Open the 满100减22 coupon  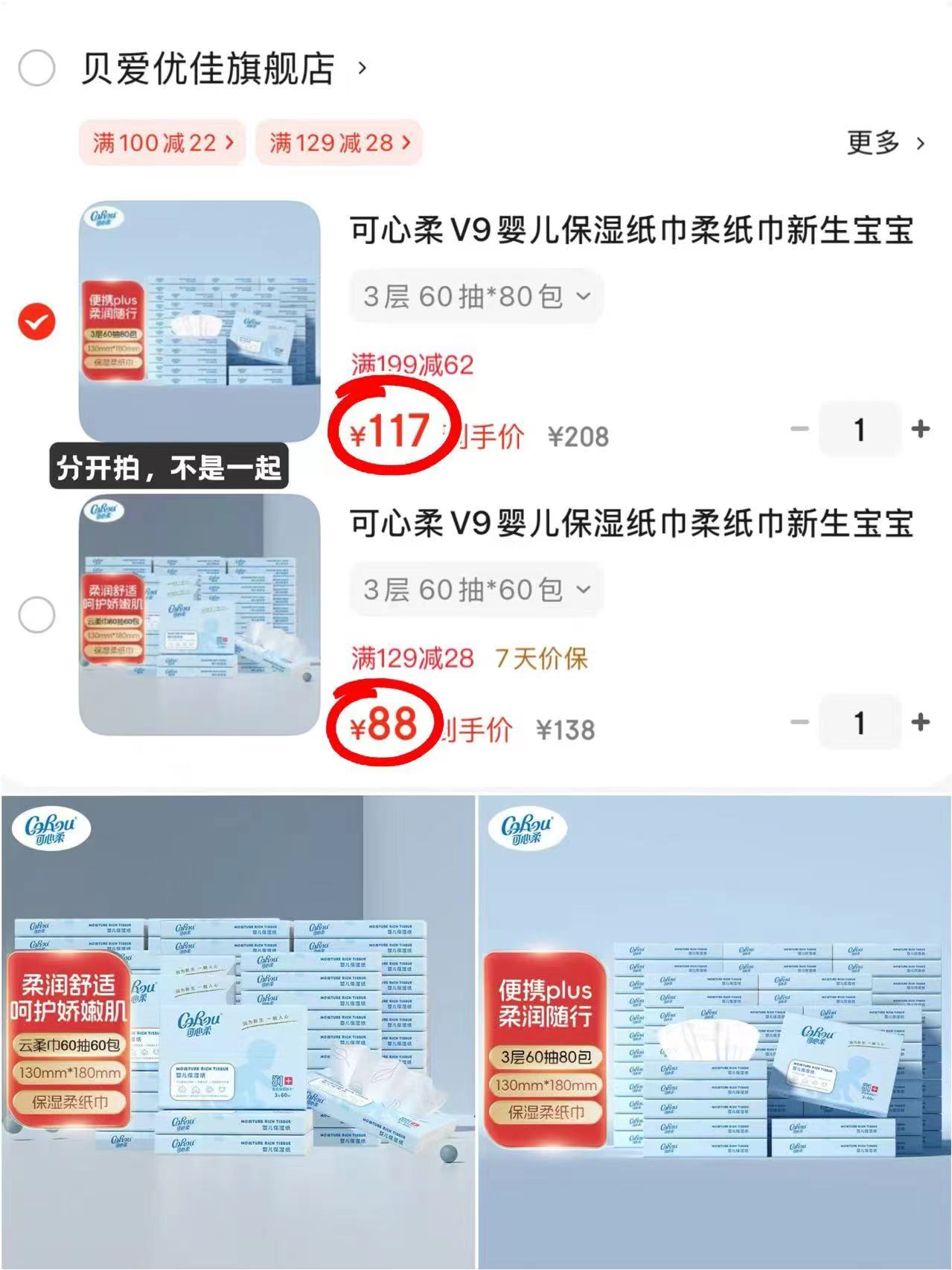(x=161, y=143)
